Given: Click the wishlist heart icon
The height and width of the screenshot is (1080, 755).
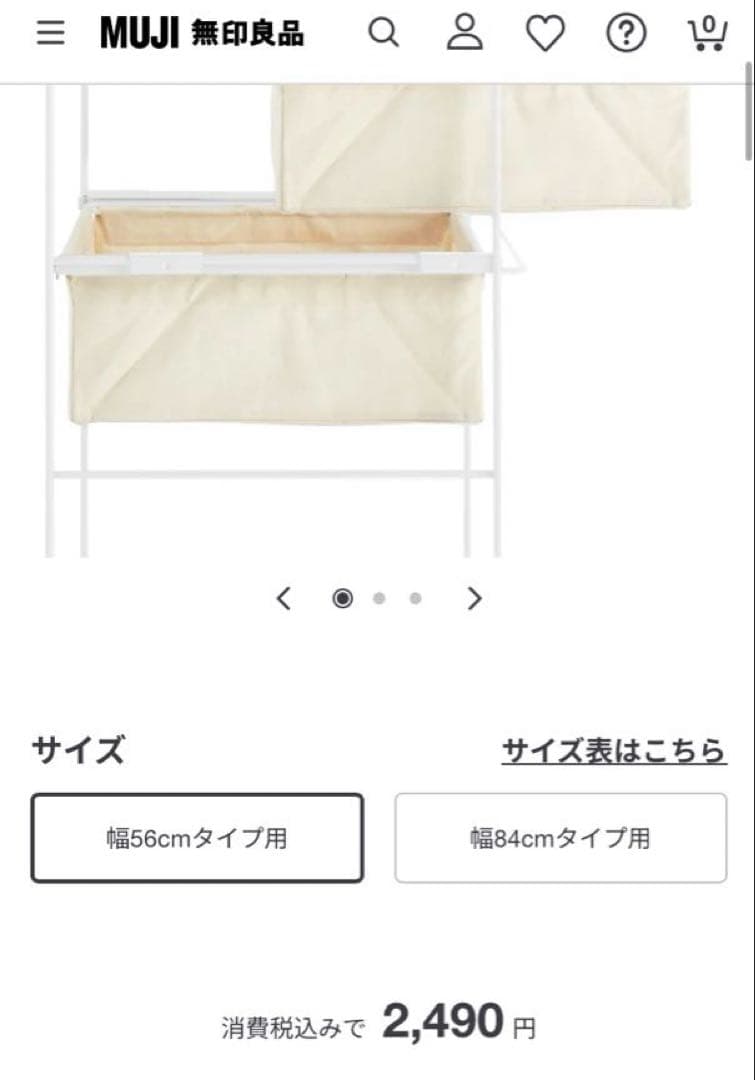Looking at the screenshot, I should tap(544, 33).
